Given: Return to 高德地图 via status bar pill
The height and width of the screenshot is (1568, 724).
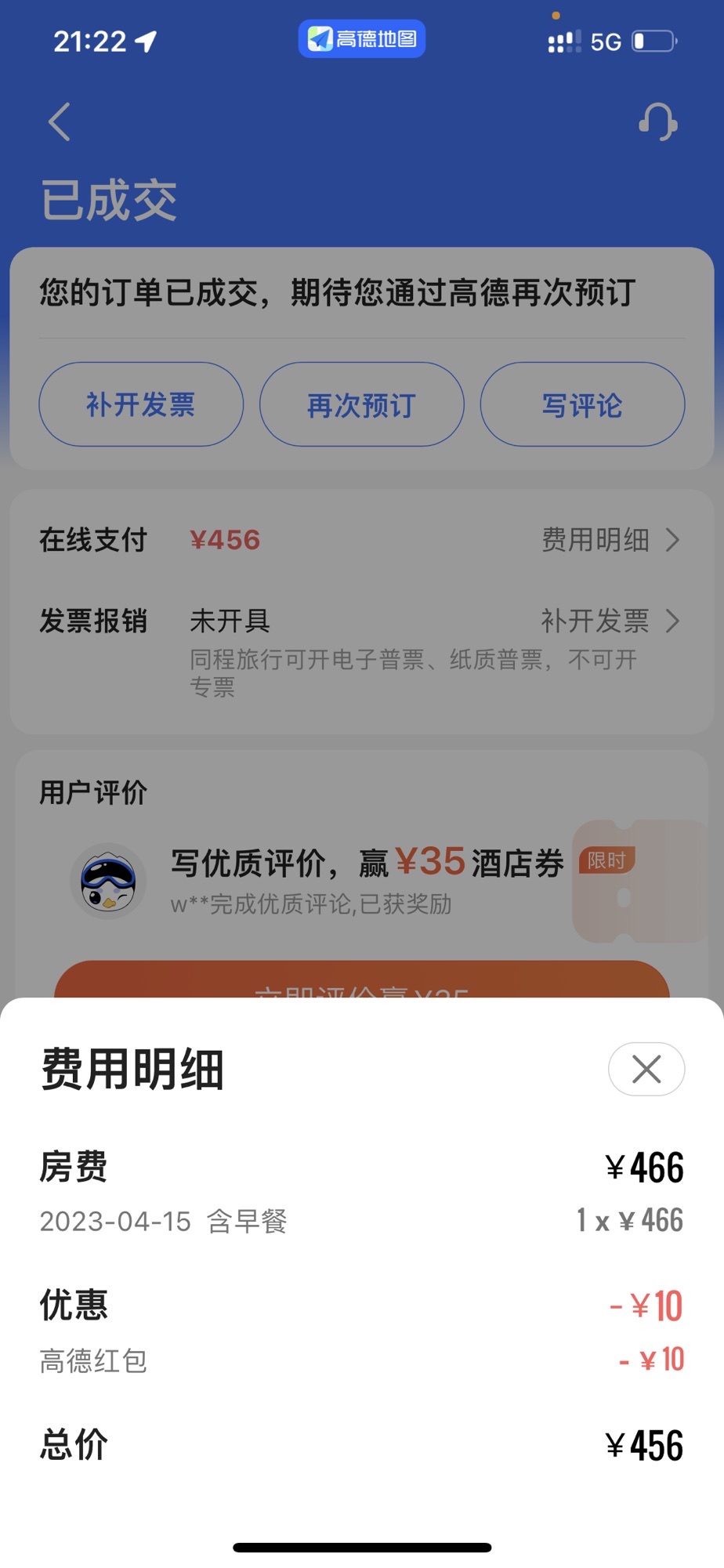Looking at the screenshot, I should click(361, 39).
